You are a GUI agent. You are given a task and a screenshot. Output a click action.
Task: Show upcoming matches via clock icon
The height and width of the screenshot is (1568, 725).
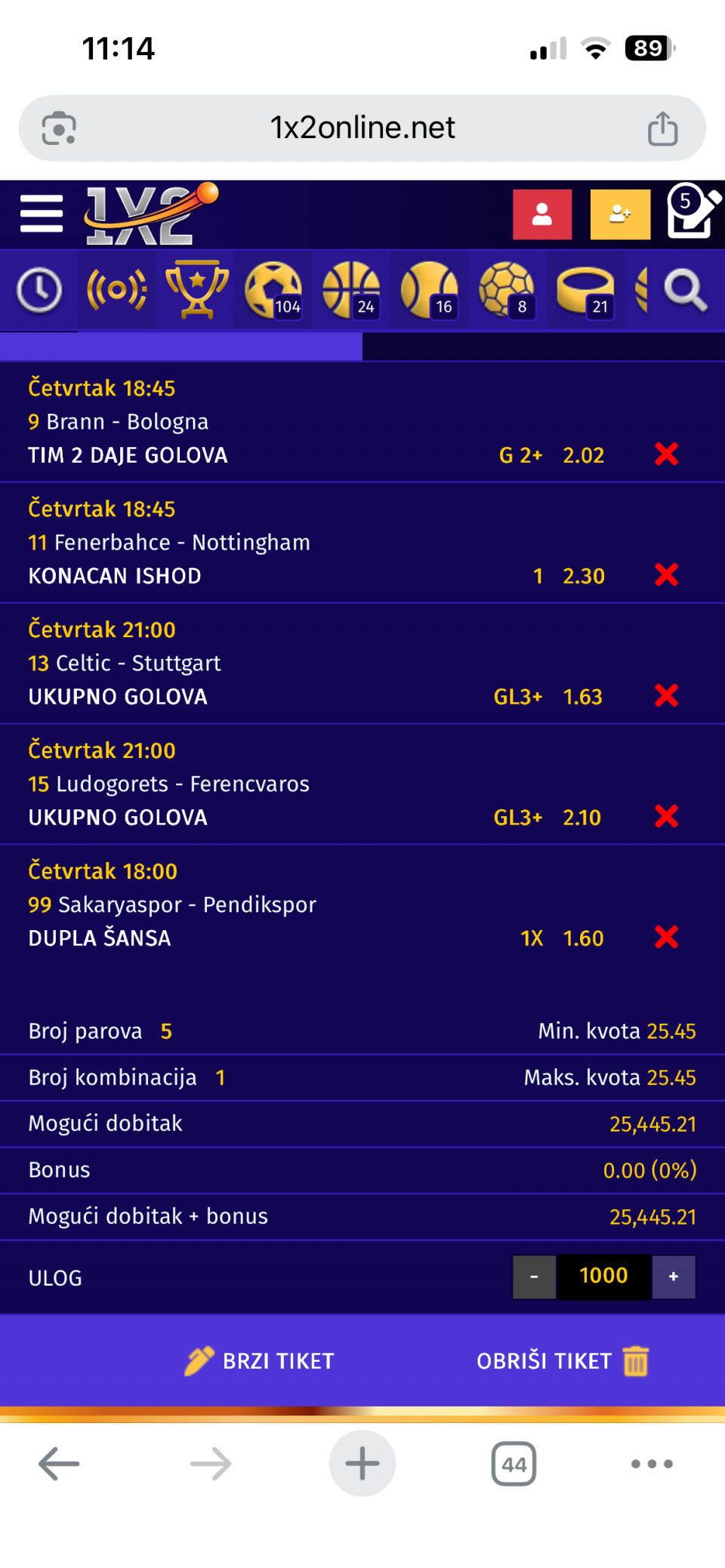(x=39, y=290)
